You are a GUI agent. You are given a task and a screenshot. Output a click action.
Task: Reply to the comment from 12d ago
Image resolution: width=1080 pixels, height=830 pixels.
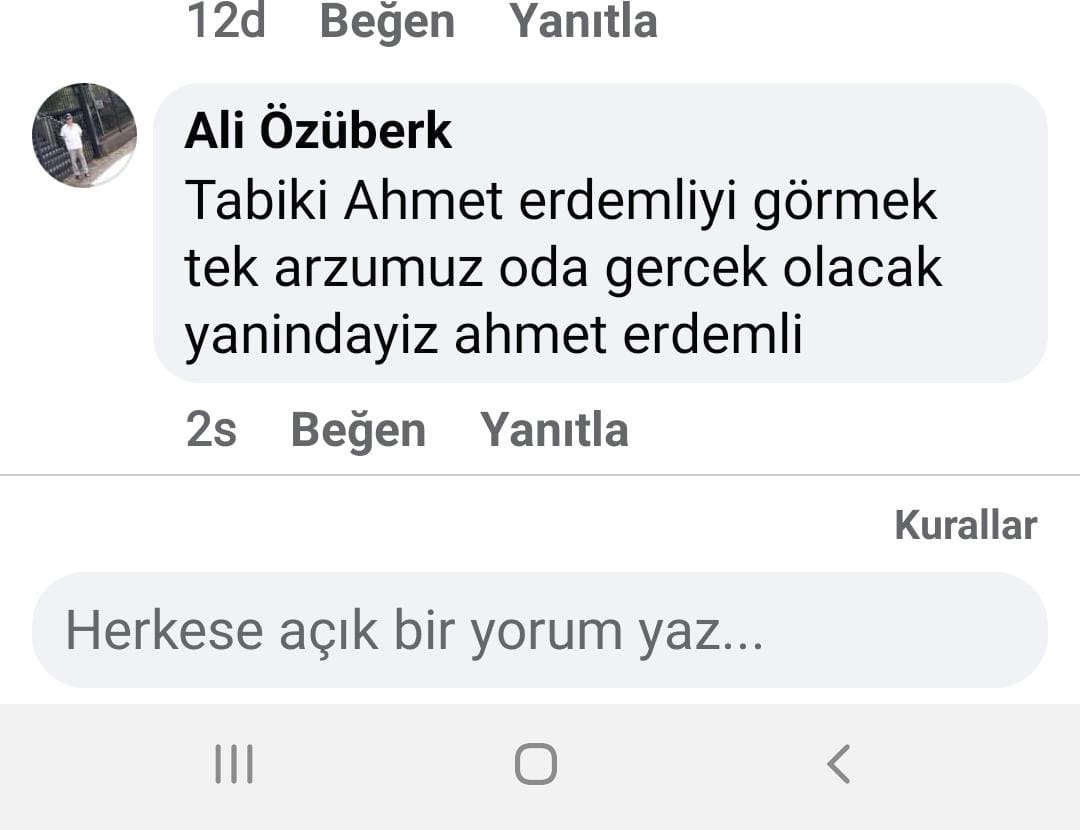coord(583,22)
